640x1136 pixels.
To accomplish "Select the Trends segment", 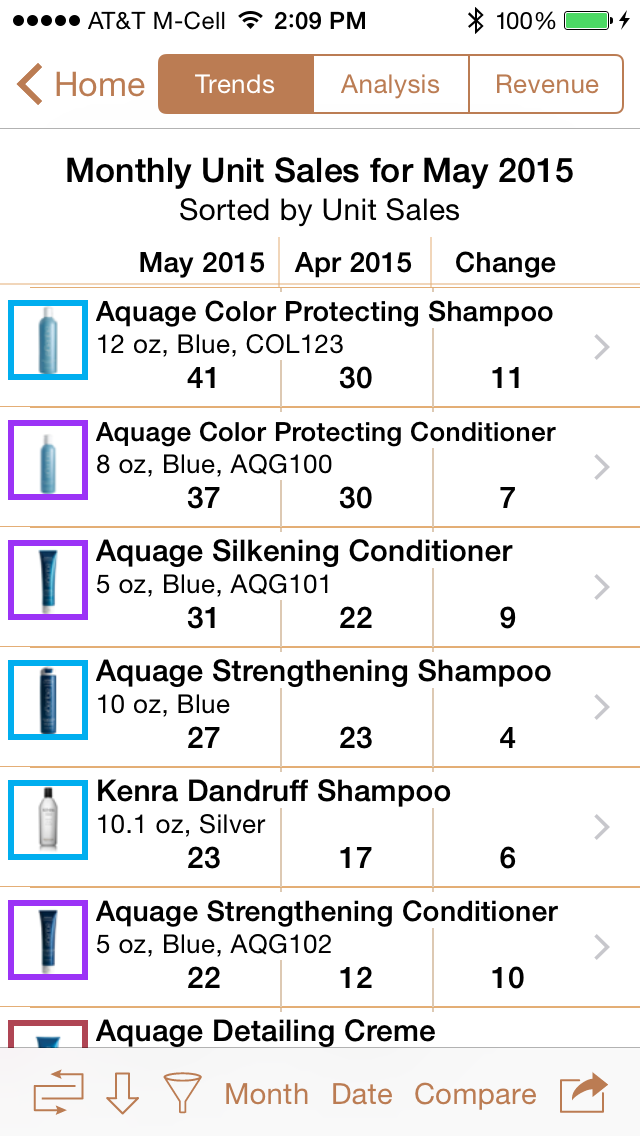I will tap(236, 84).
